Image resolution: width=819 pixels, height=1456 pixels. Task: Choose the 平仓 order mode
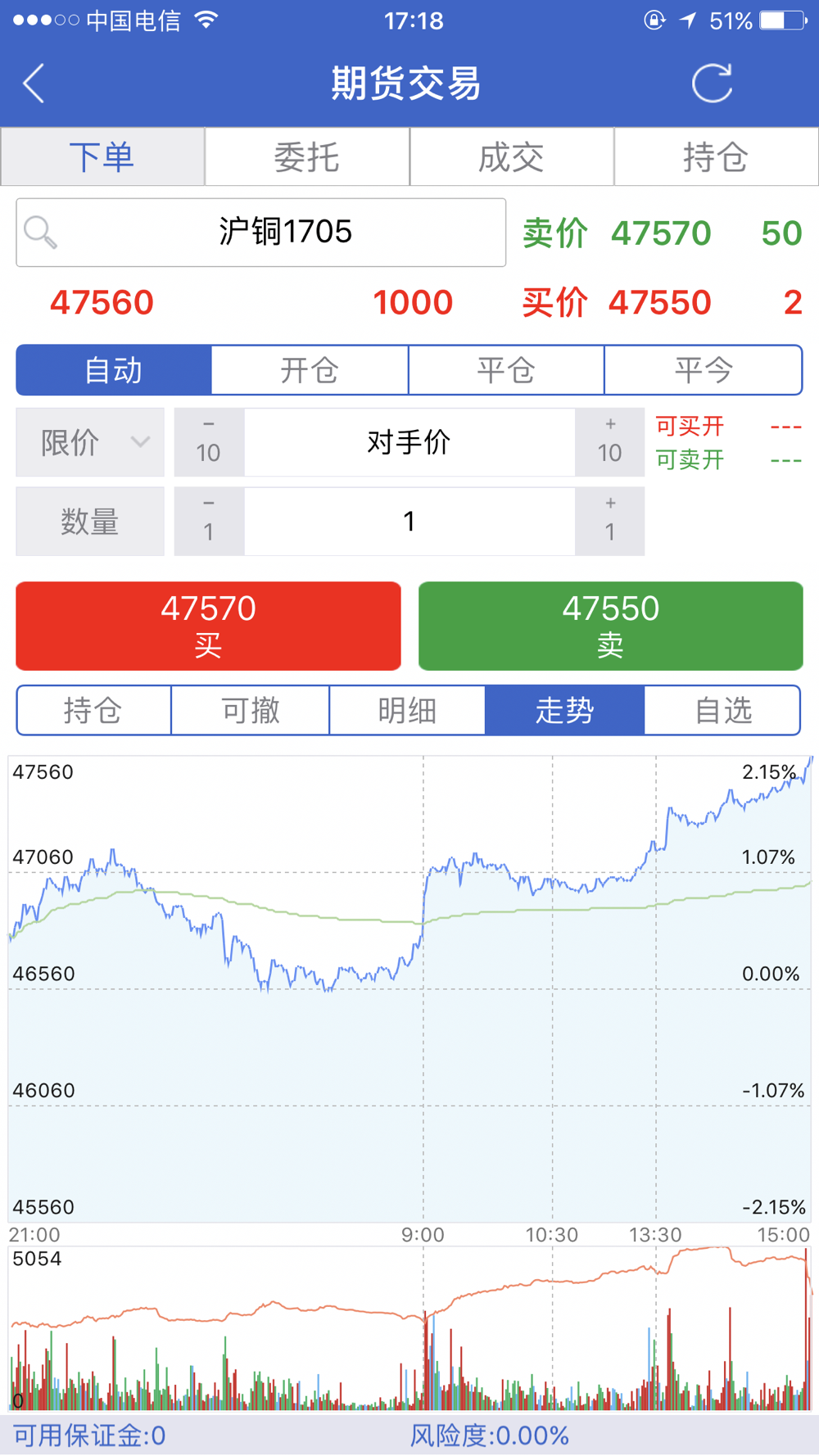point(506,371)
